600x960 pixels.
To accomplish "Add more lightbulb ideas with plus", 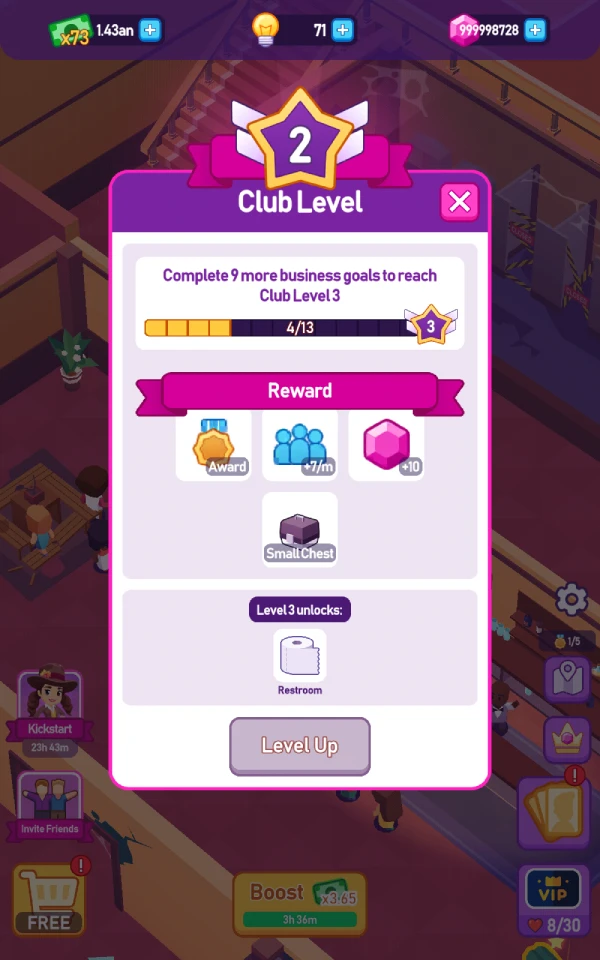I will pyautogui.click(x=343, y=30).
